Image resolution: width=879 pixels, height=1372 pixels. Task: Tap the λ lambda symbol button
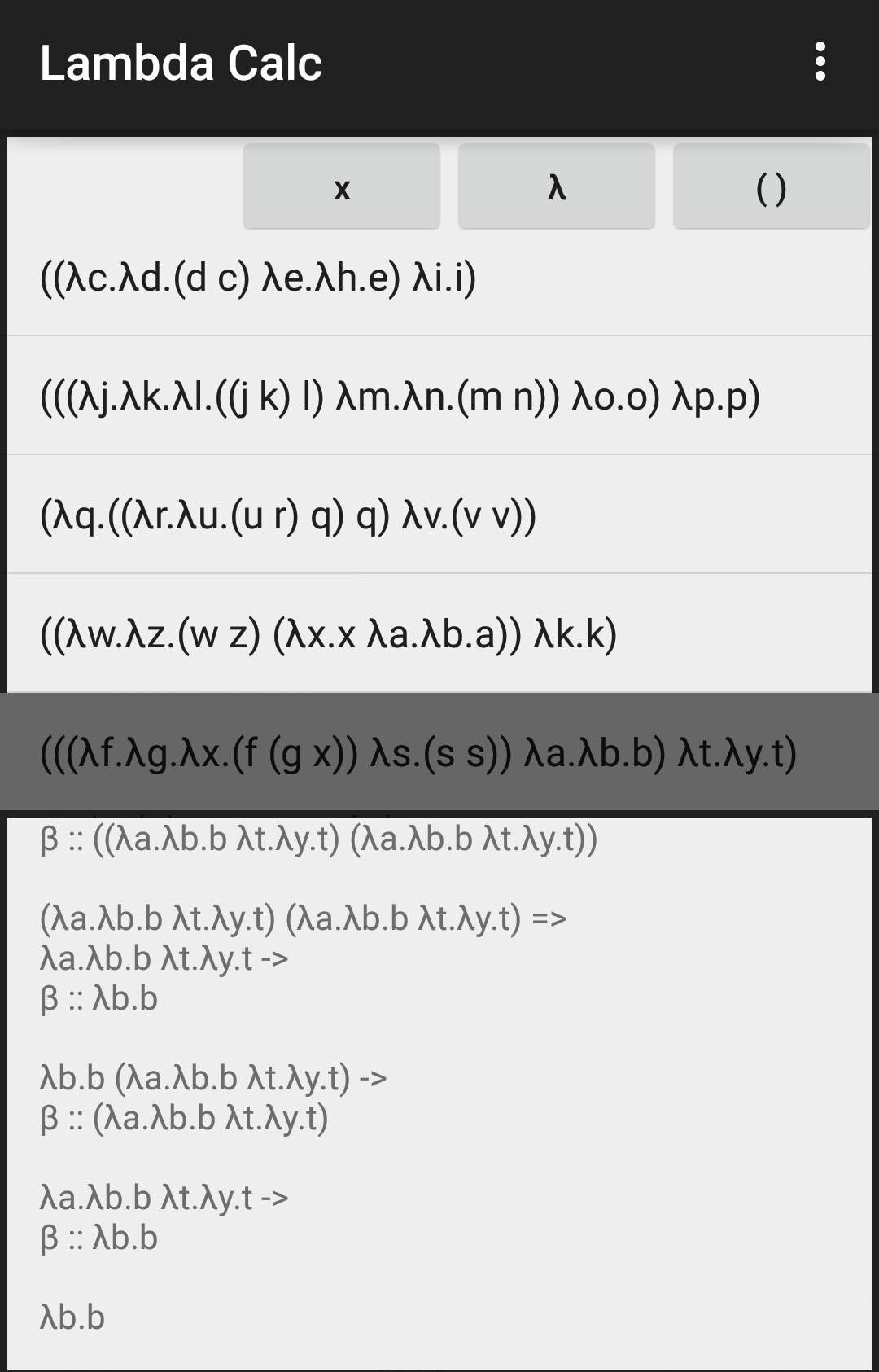pyautogui.click(x=556, y=187)
